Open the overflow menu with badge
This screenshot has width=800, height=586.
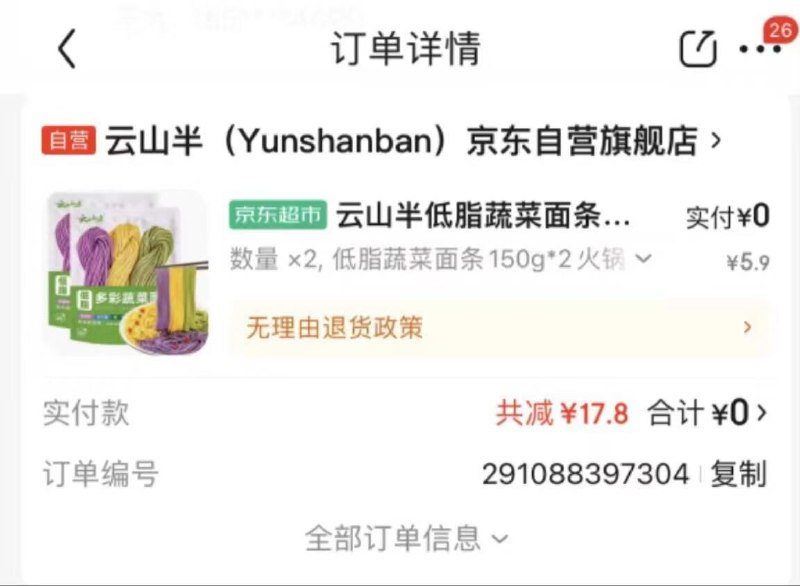point(758,49)
